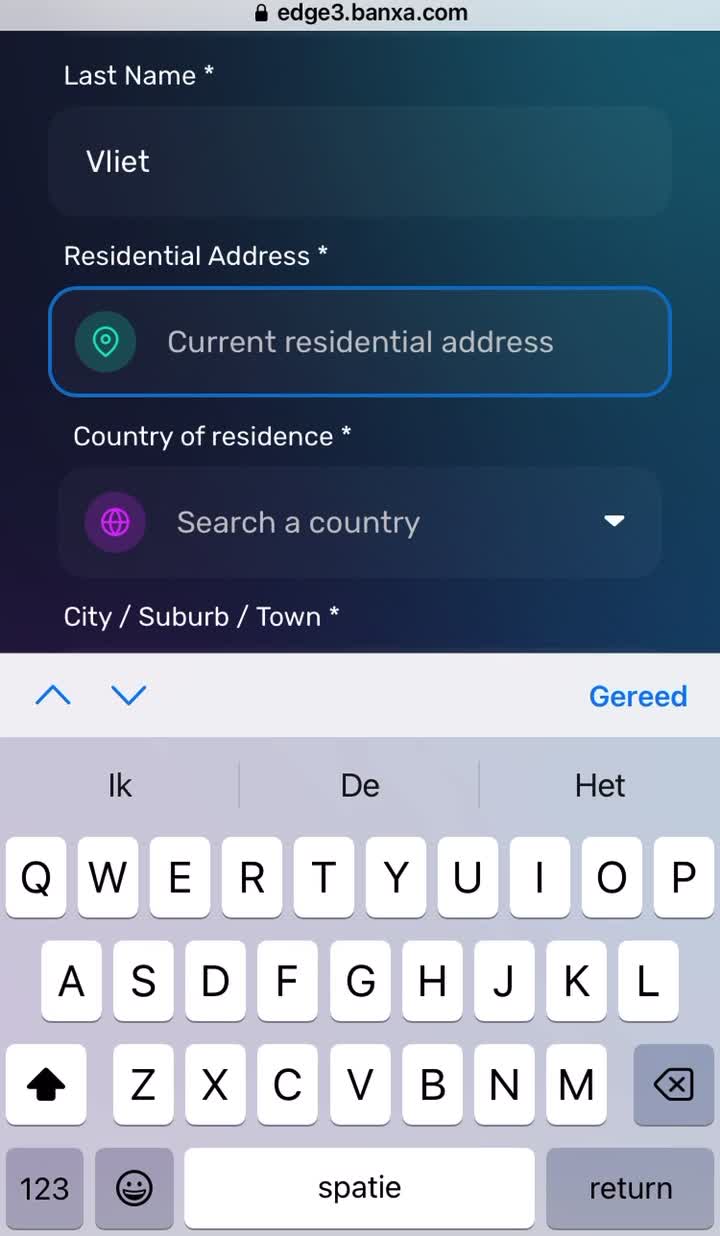The width and height of the screenshot is (720, 1236).
Task: Focus the Current residential address field
Action: (x=360, y=342)
